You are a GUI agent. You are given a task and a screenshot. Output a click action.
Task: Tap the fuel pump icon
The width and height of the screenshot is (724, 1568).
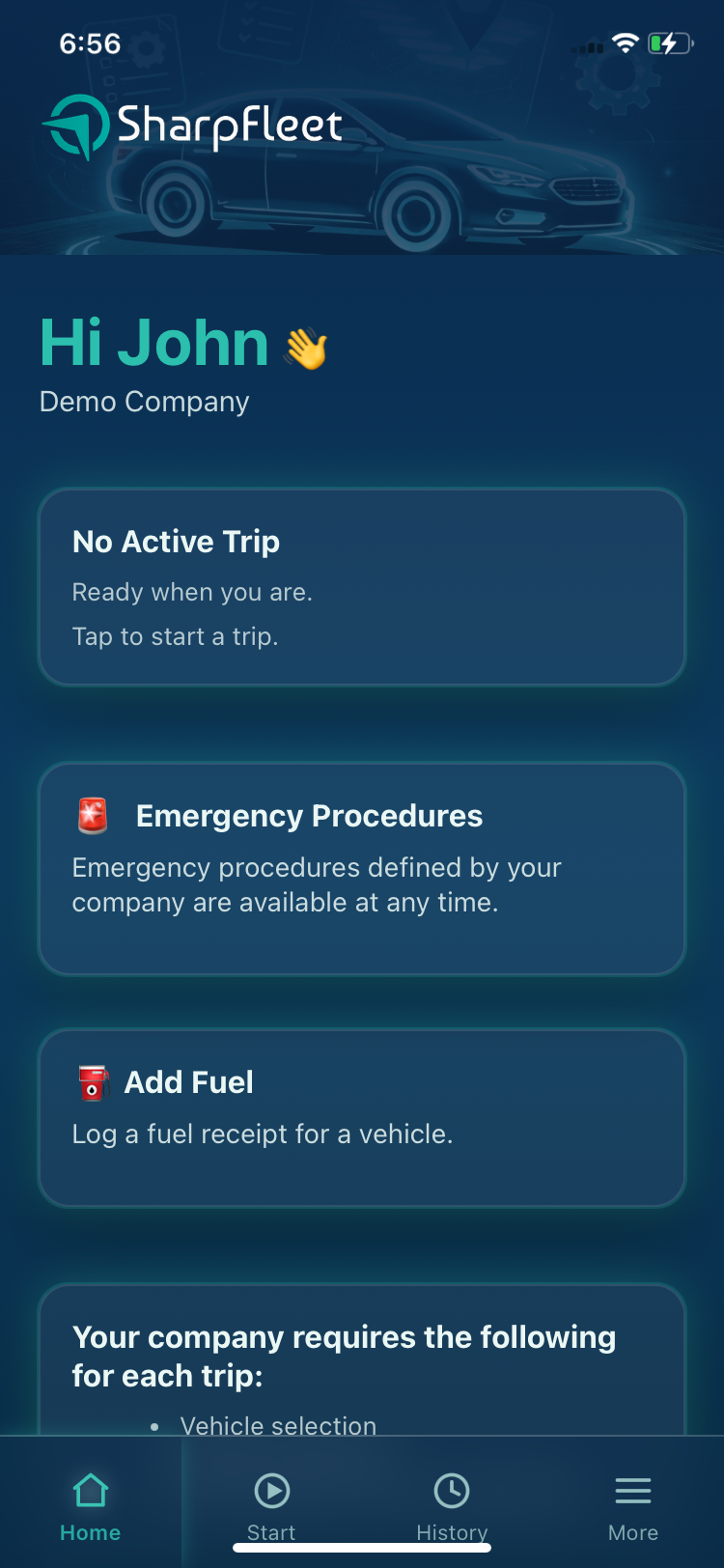(x=91, y=1082)
